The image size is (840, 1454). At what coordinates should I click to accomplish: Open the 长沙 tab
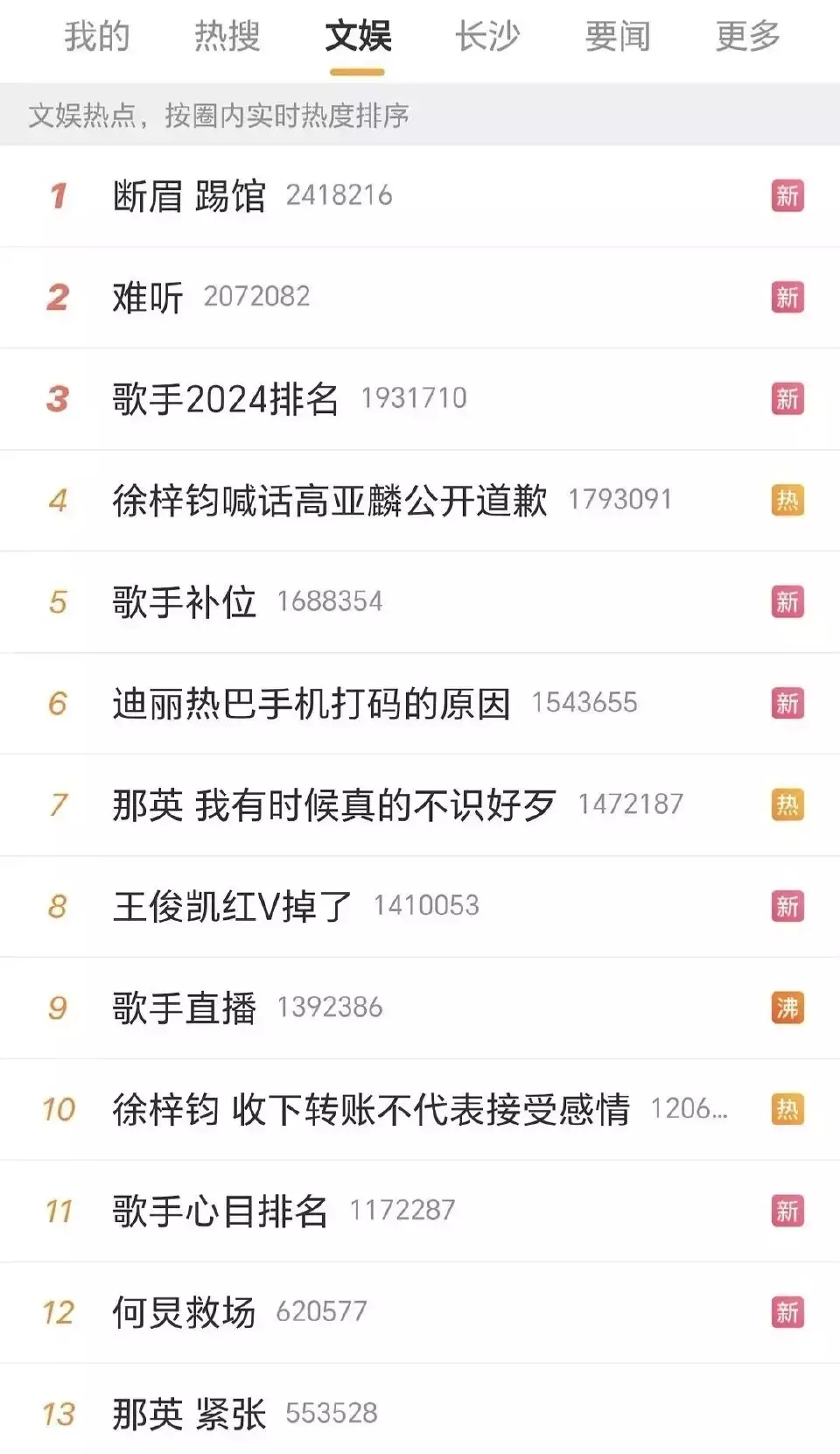[487, 37]
